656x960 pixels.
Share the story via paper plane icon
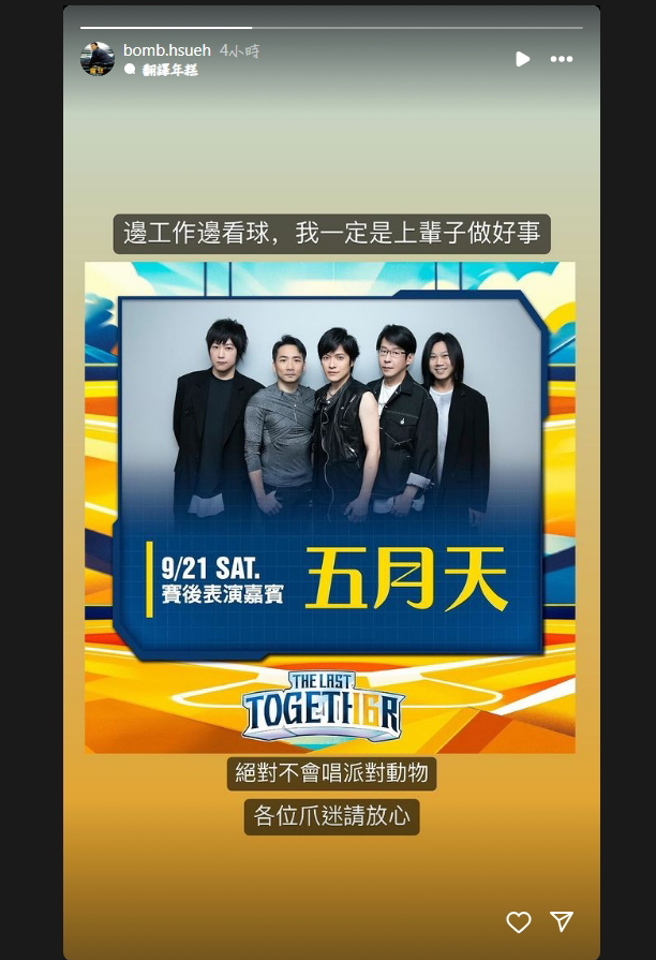coord(562,922)
